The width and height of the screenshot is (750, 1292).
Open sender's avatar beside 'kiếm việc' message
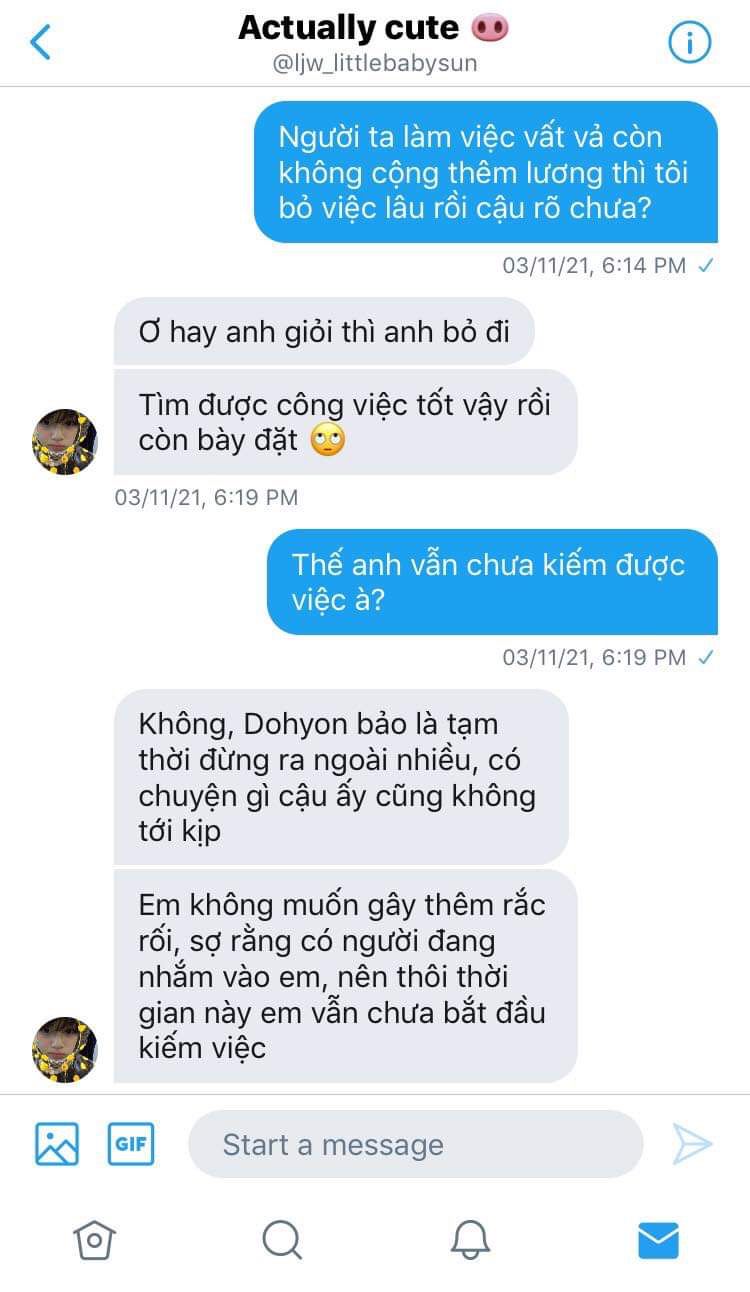coord(65,1050)
